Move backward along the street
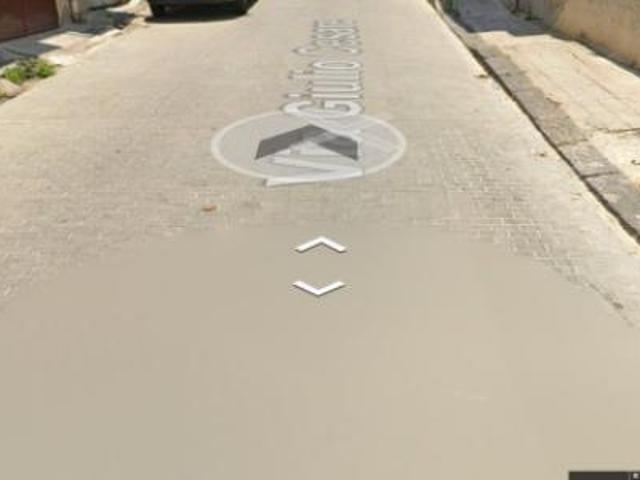The image size is (640, 480). (x=319, y=288)
